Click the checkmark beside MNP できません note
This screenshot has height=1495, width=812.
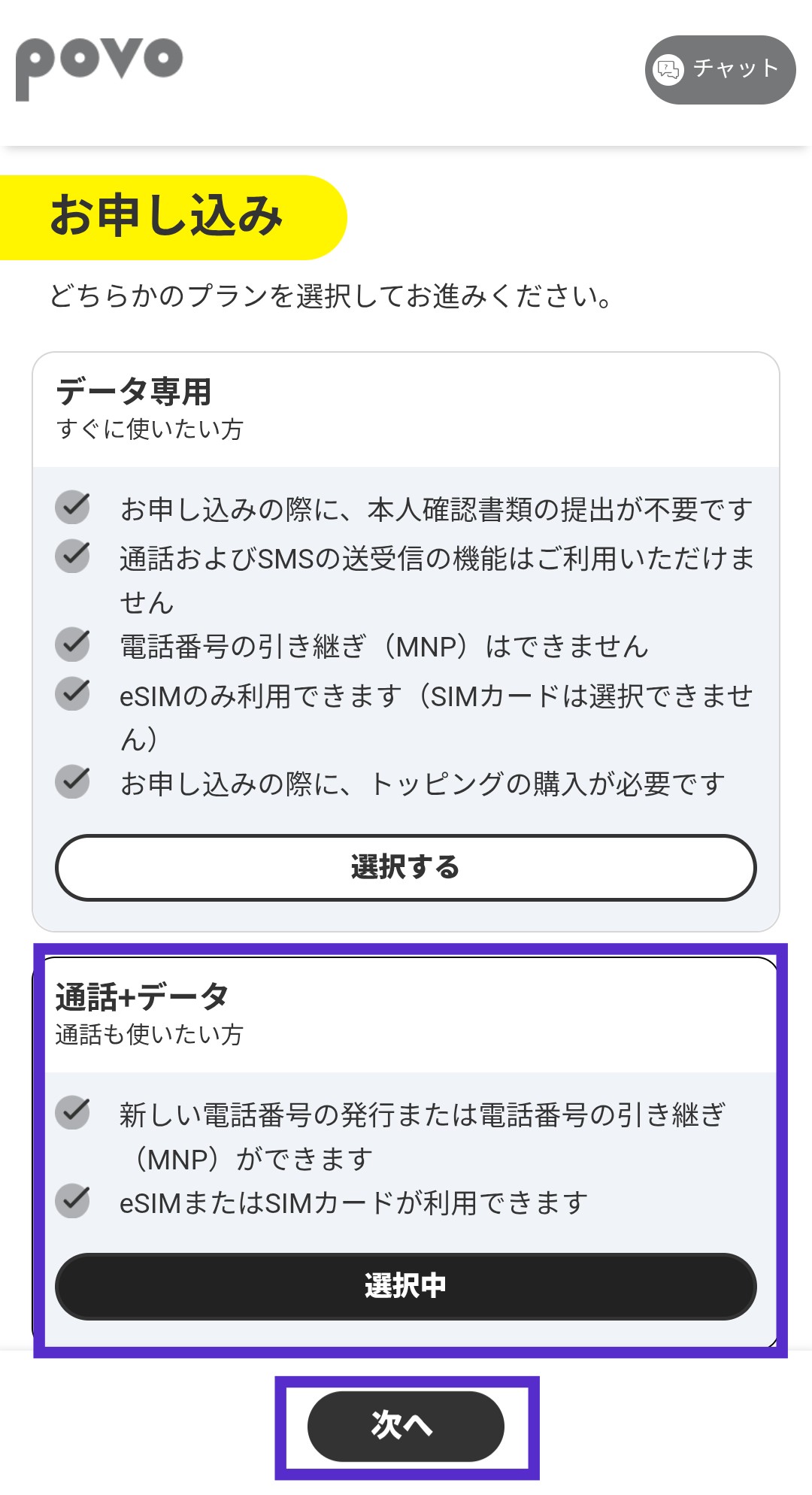[x=73, y=645]
